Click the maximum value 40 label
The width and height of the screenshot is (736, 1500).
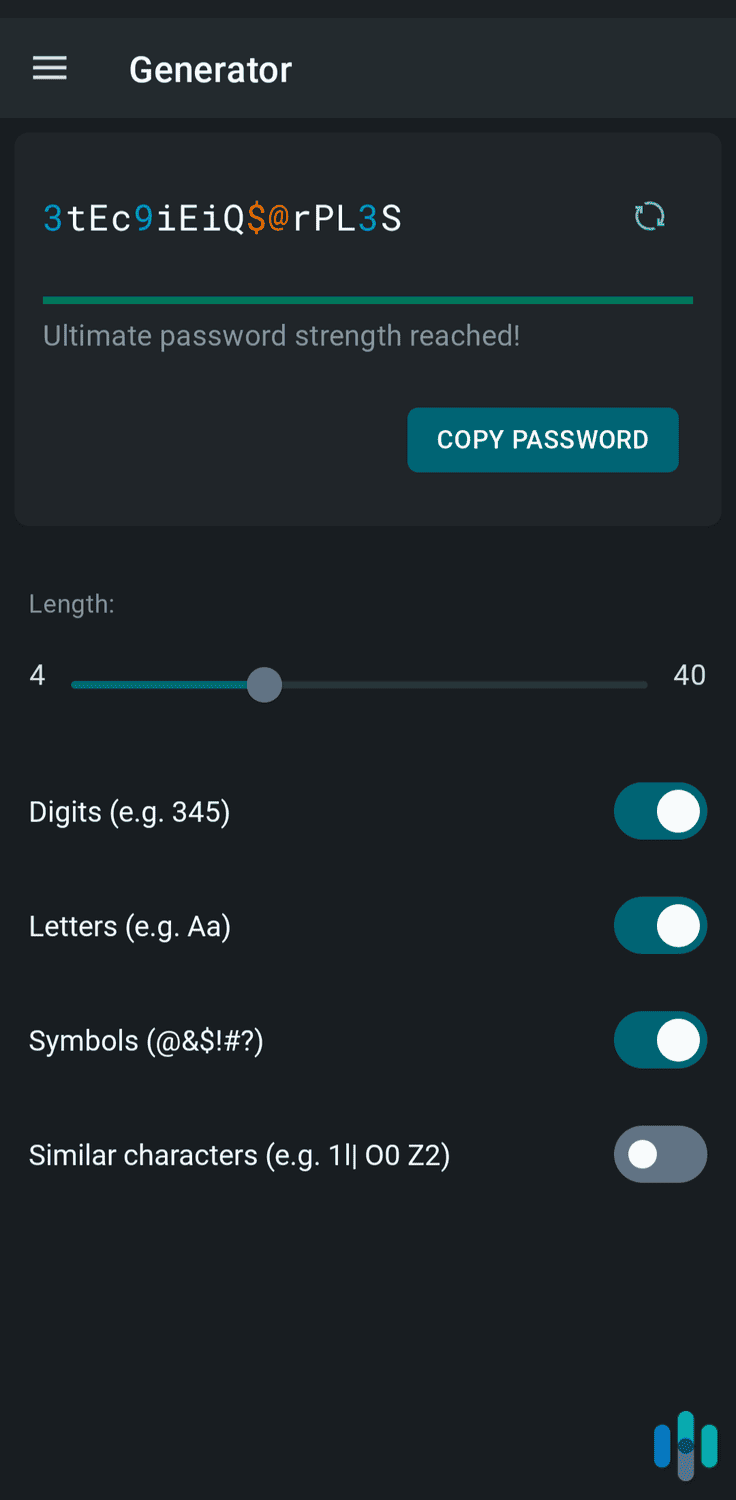688,675
